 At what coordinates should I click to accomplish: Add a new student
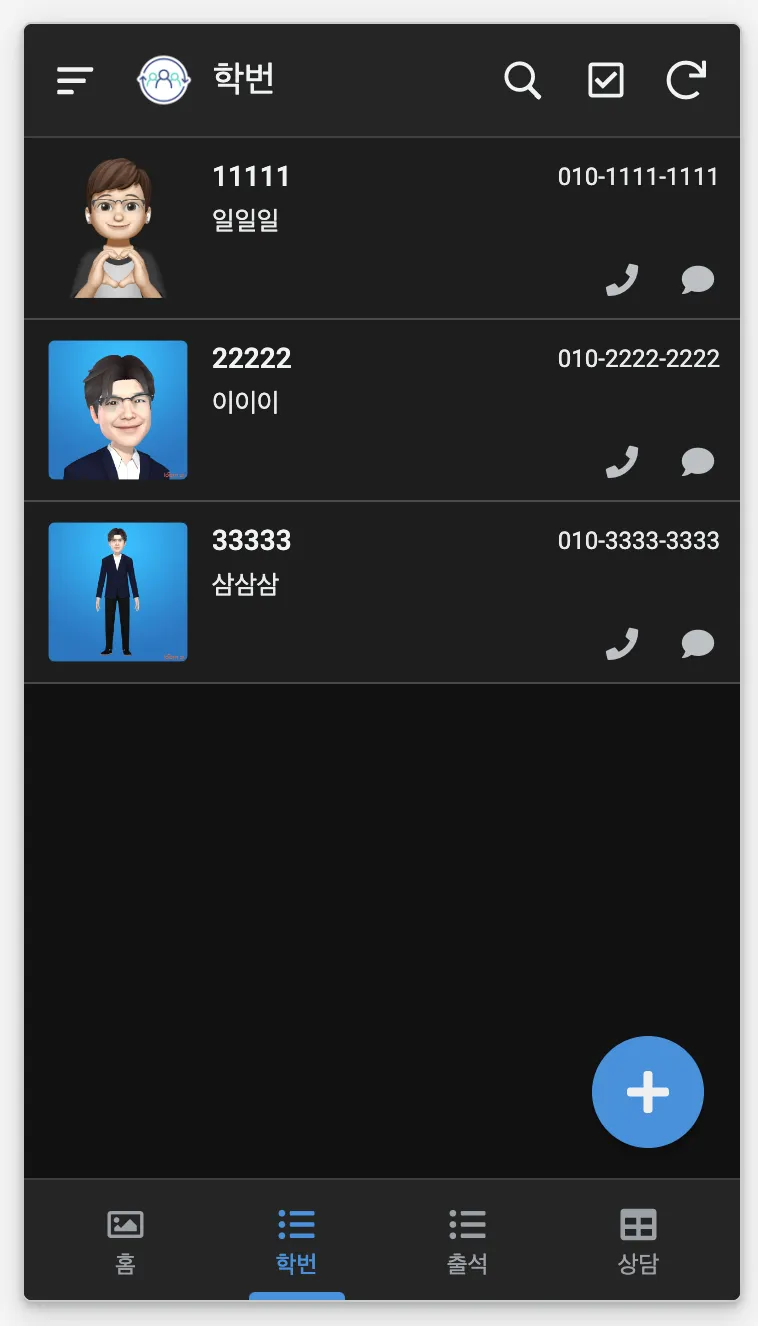pos(648,1092)
